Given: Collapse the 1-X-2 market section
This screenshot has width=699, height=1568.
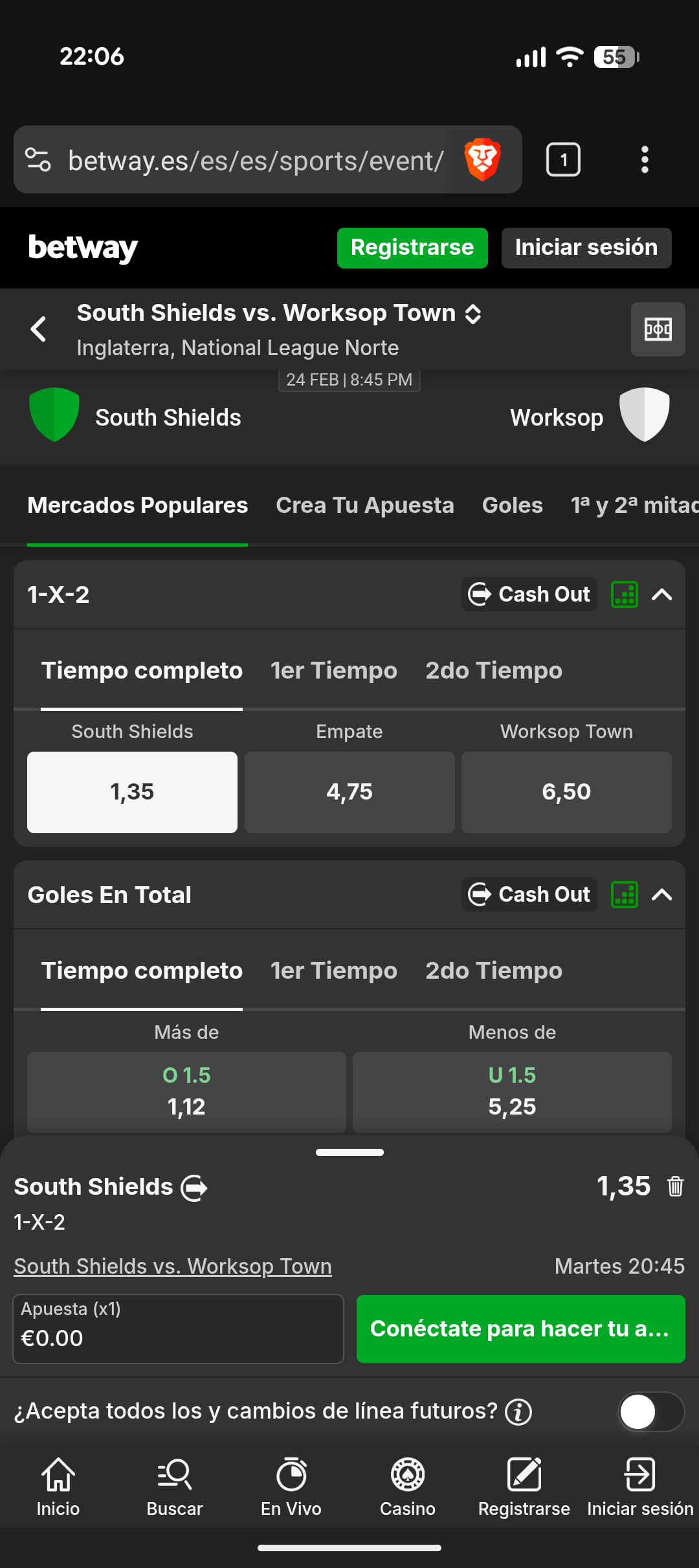Looking at the screenshot, I should pyautogui.click(x=661, y=594).
